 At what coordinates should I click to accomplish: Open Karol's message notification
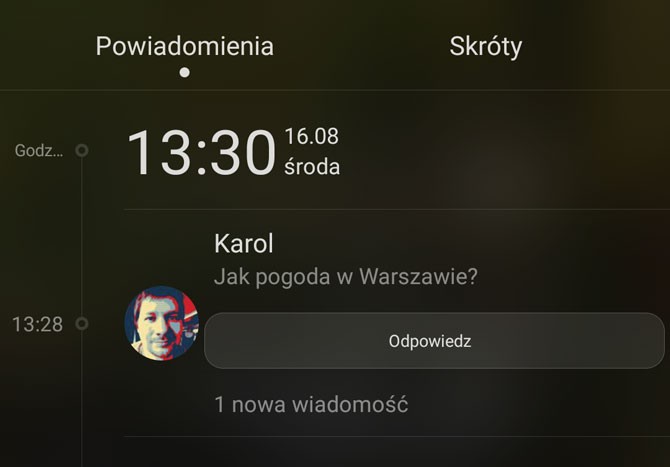[x=345, y=260]
